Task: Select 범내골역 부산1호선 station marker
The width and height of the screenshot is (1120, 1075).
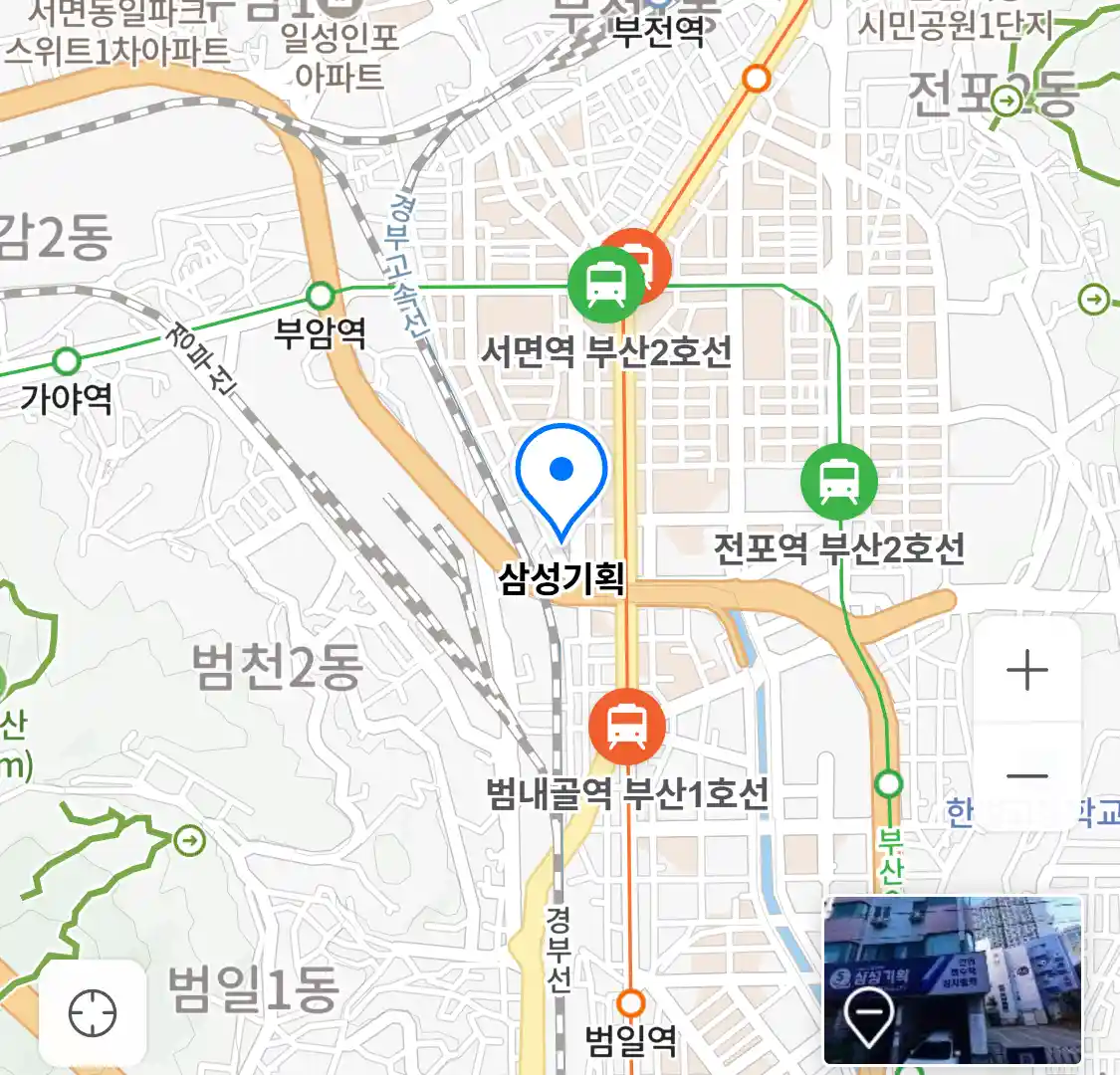Action: point(626,725)
